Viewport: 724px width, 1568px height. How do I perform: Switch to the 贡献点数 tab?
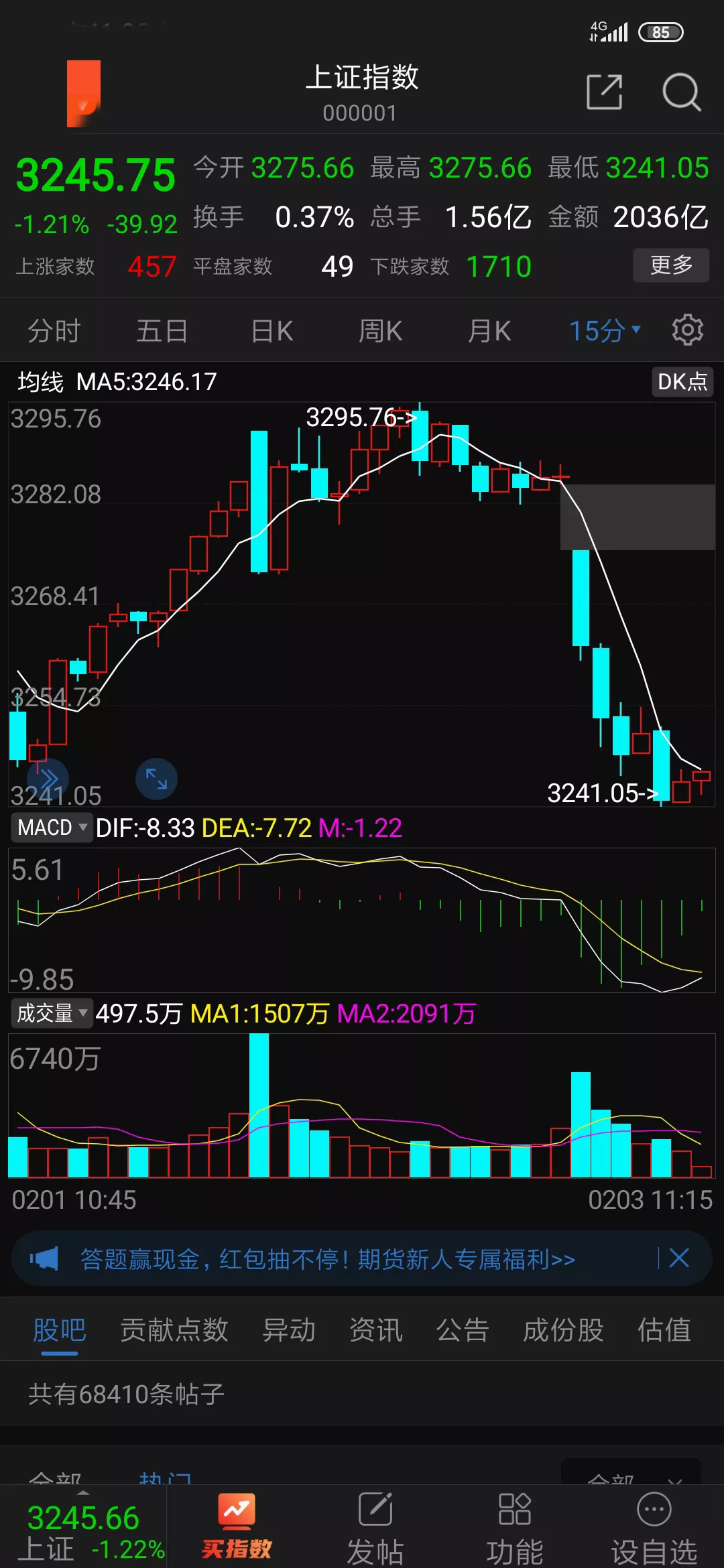[174, 1330]
